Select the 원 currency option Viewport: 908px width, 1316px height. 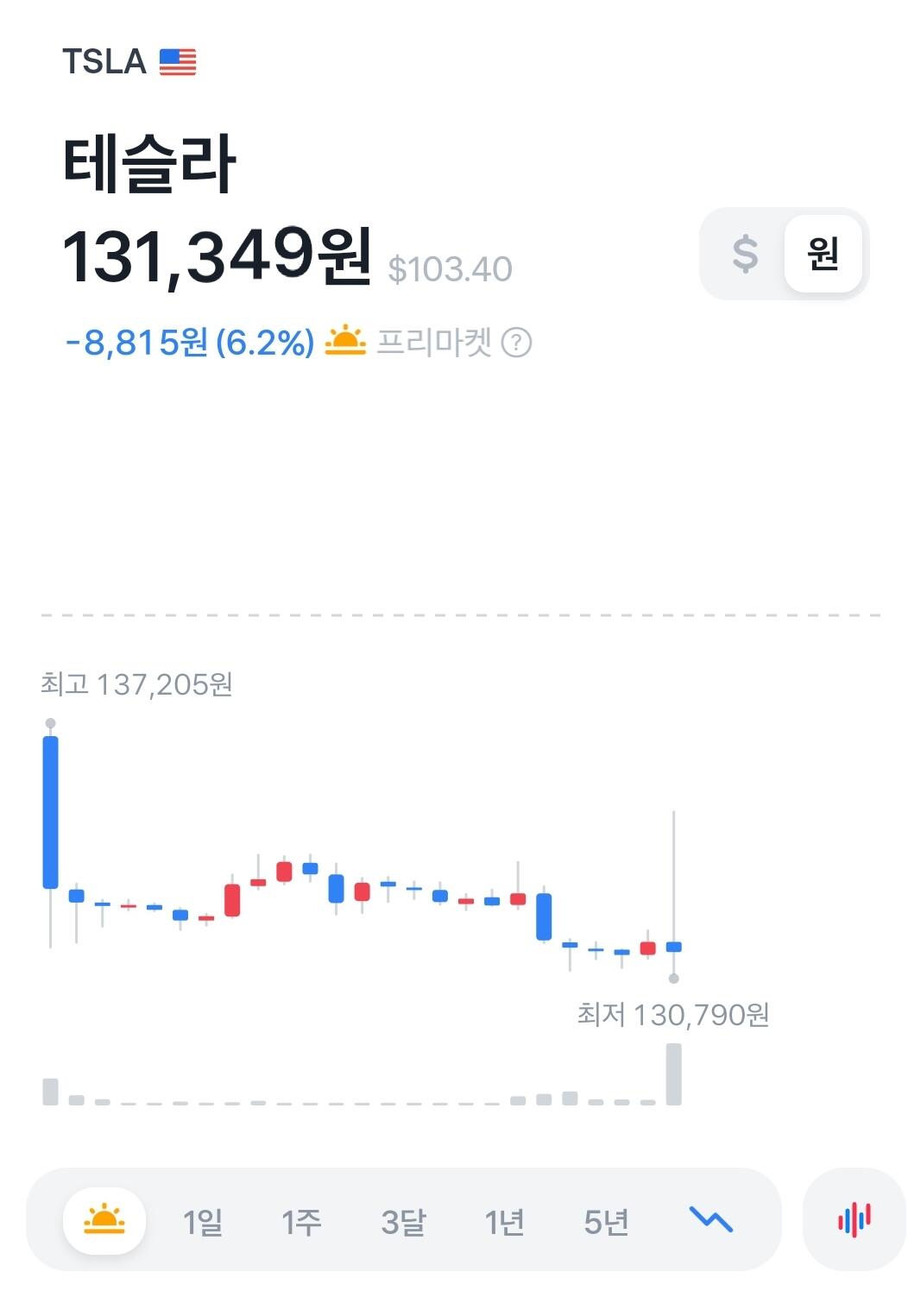[x=823, y=254]
